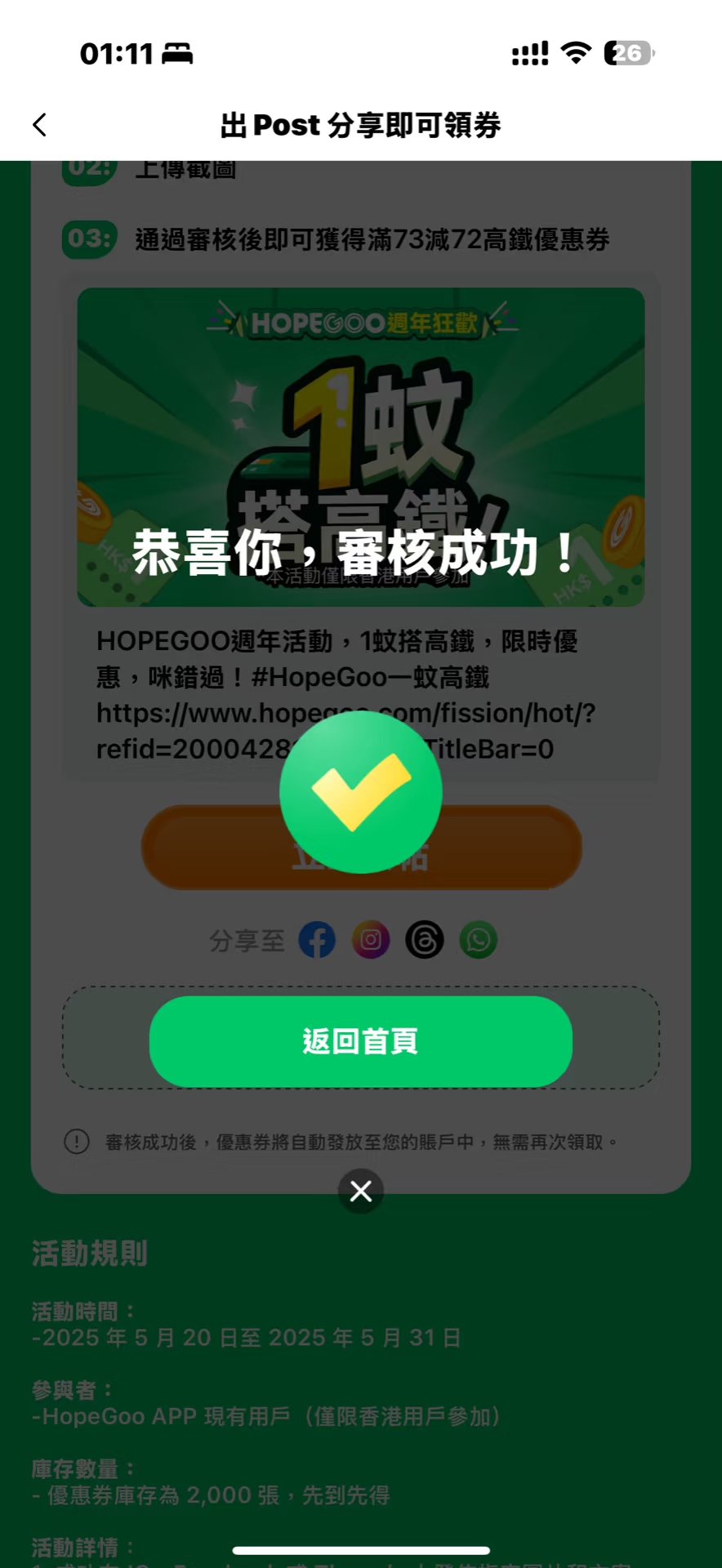Share the post to Instagram

tap(371, 939)
